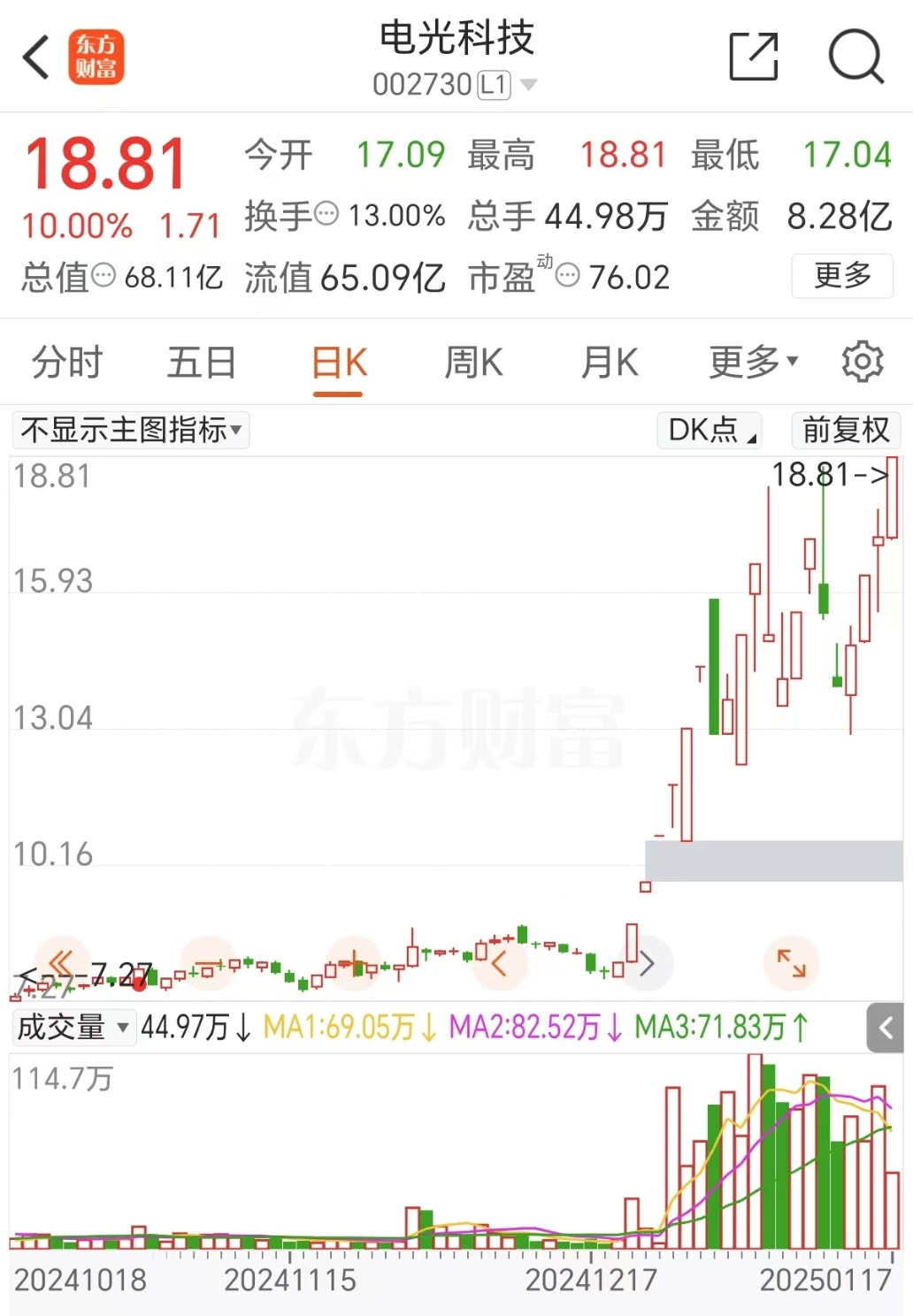This screenshot has width=913, height=1316.
Task: Move the chart right with the right arrow
Action: [x=647, y=962]
